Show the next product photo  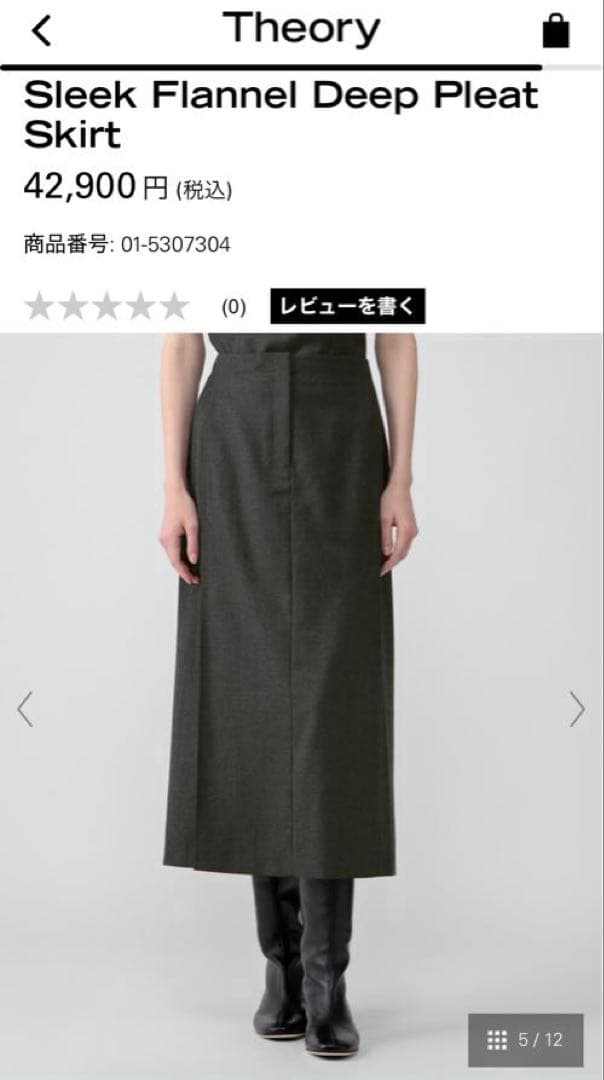577,709
